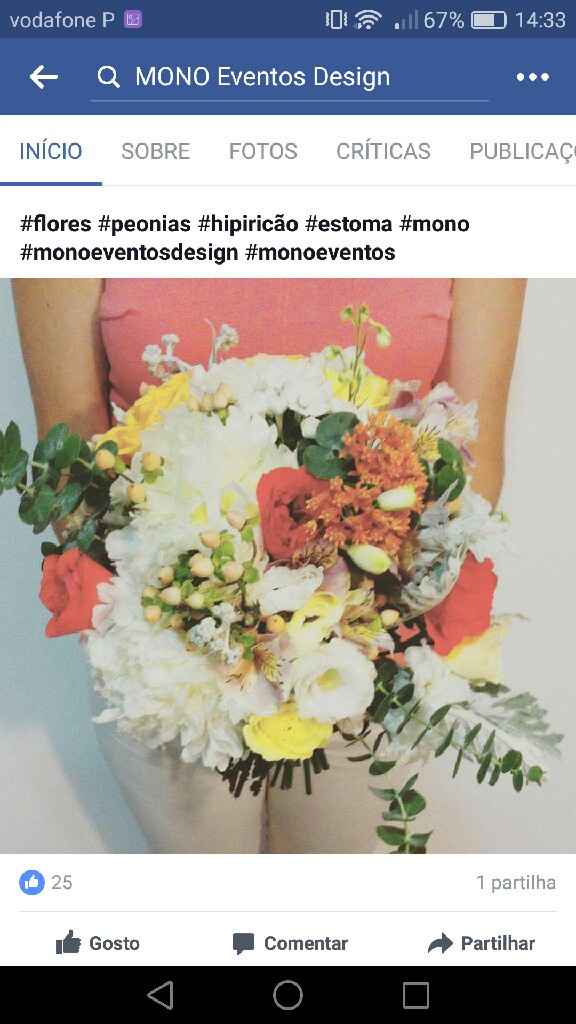Select the INÍCIO tab
This screenshot has width=576, height=1024.
click(51, 151)
